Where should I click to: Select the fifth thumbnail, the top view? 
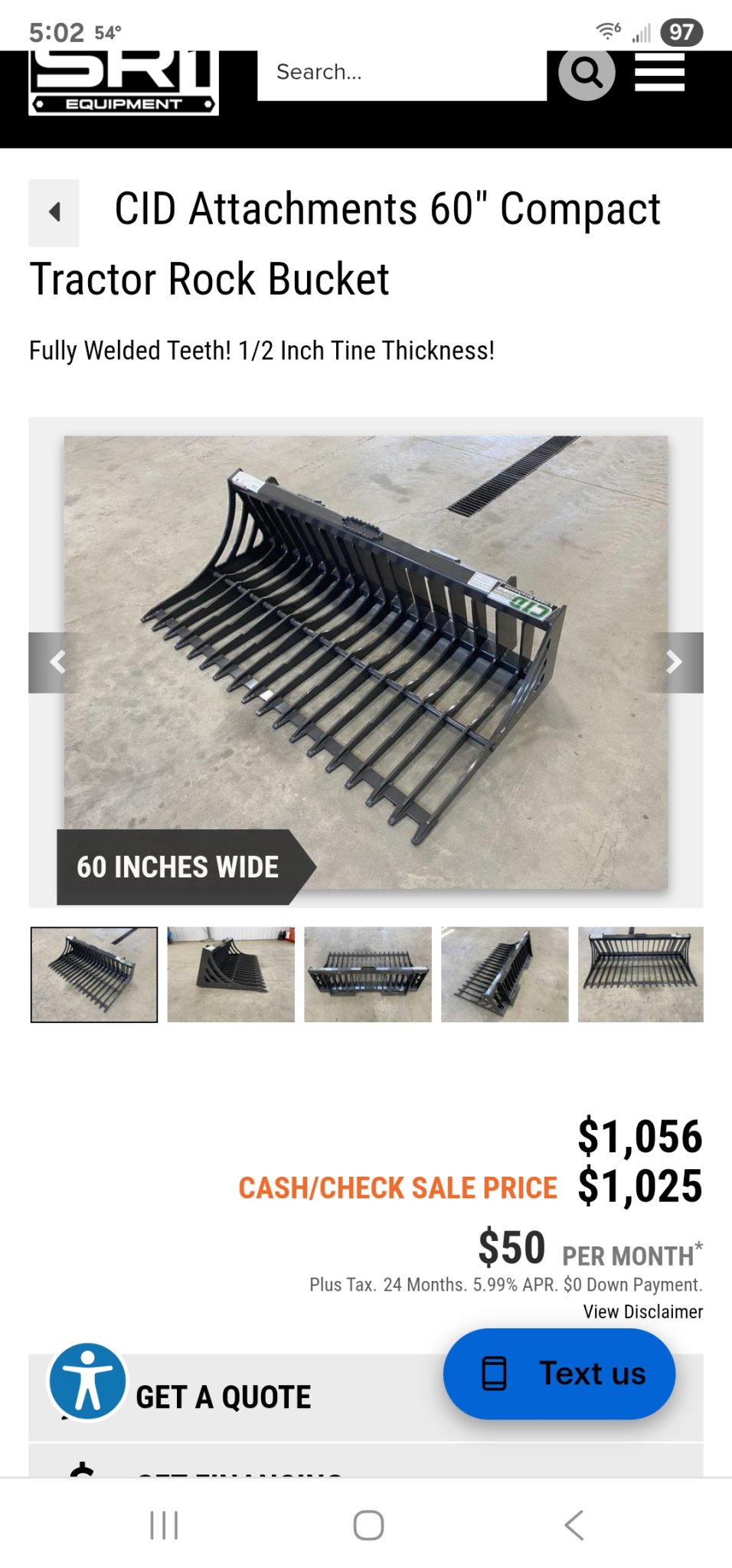(640, 974)
